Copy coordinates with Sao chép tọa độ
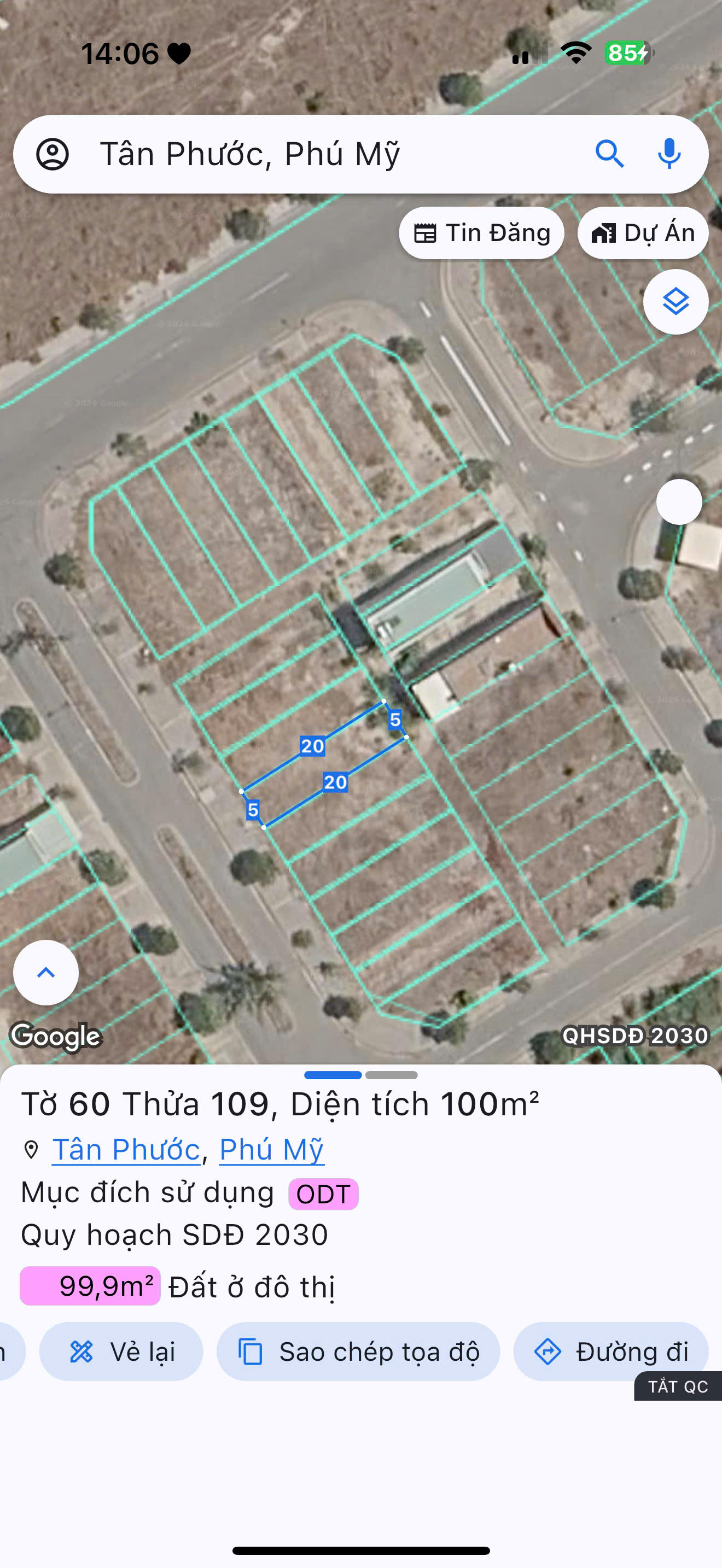The image size is (722, 1568). (358, 1351)
